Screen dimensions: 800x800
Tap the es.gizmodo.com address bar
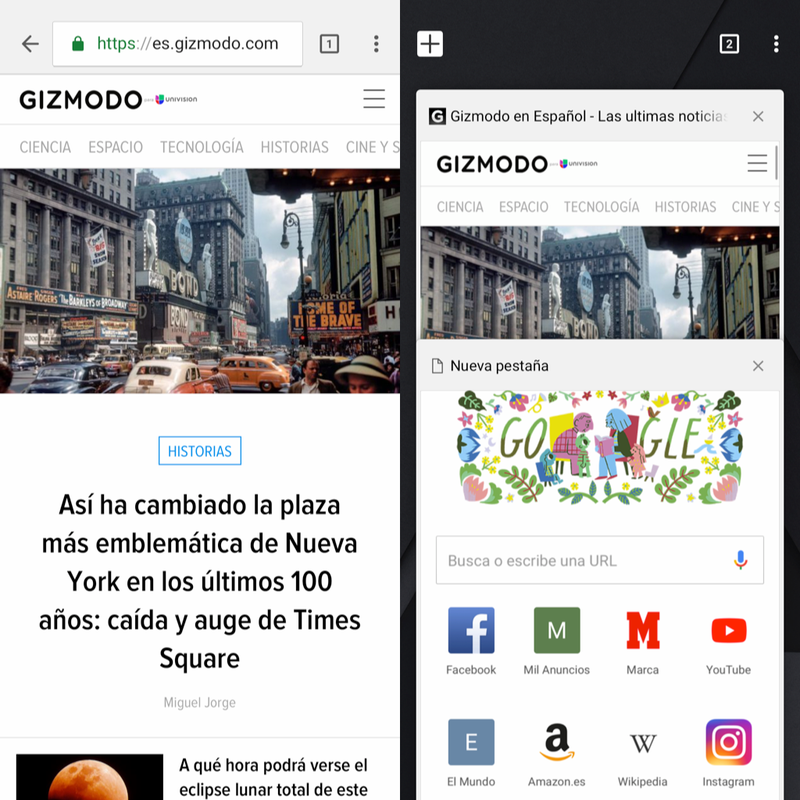click(x=178, y=44)
